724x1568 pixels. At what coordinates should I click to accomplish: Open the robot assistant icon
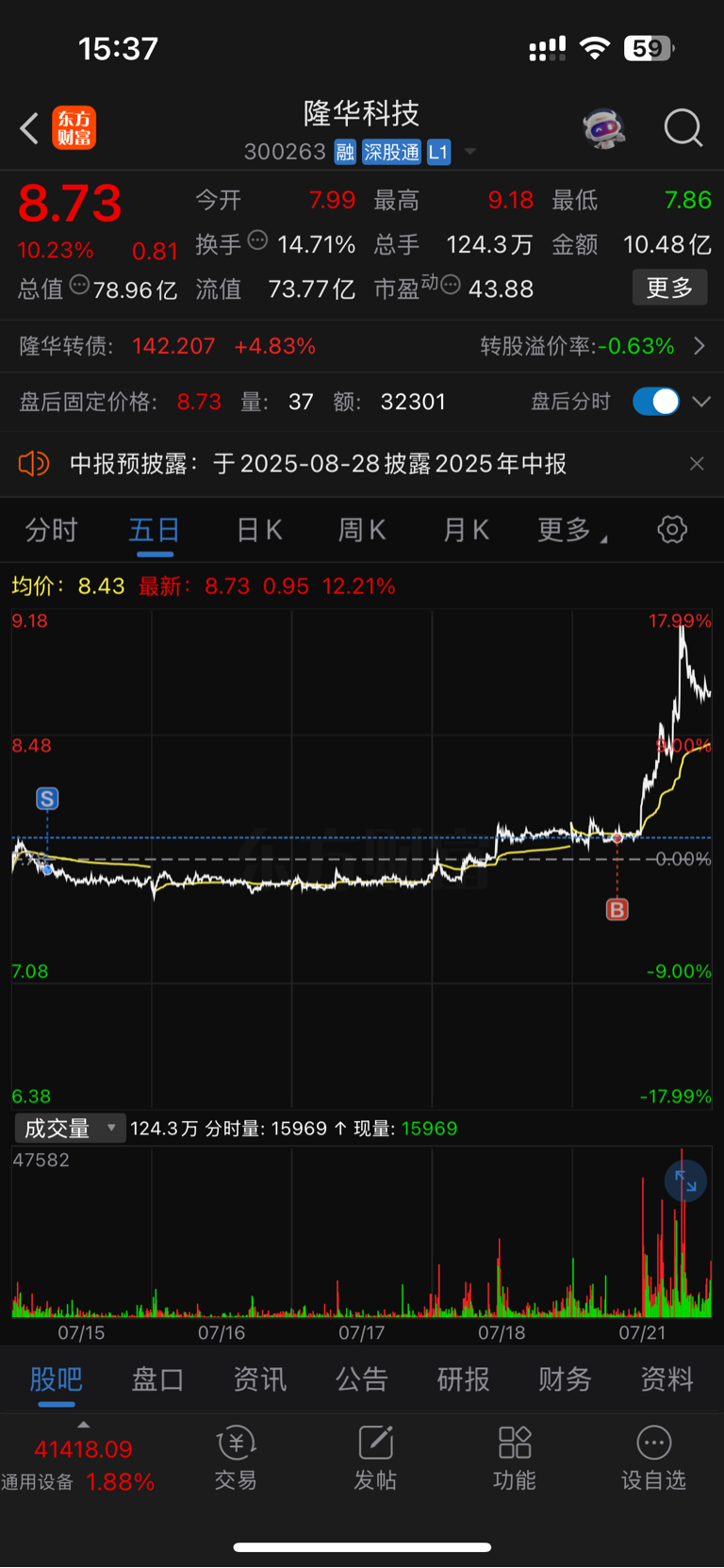coord(604,128)
